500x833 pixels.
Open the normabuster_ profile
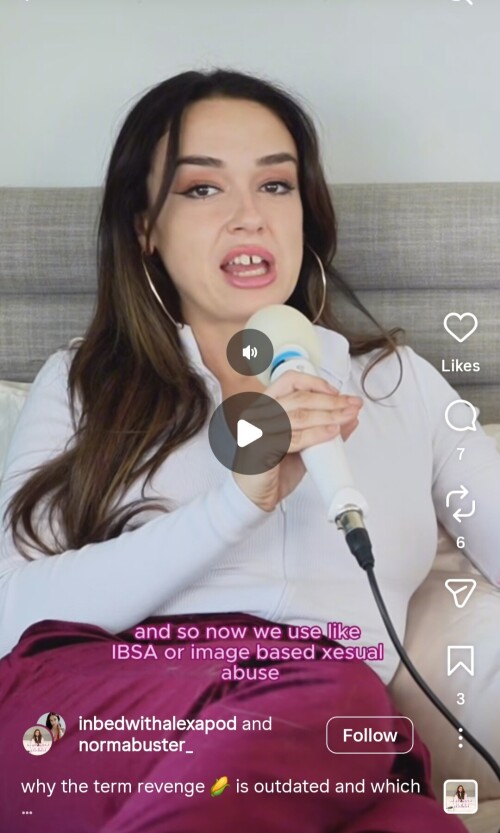click(x=135, y=745)
